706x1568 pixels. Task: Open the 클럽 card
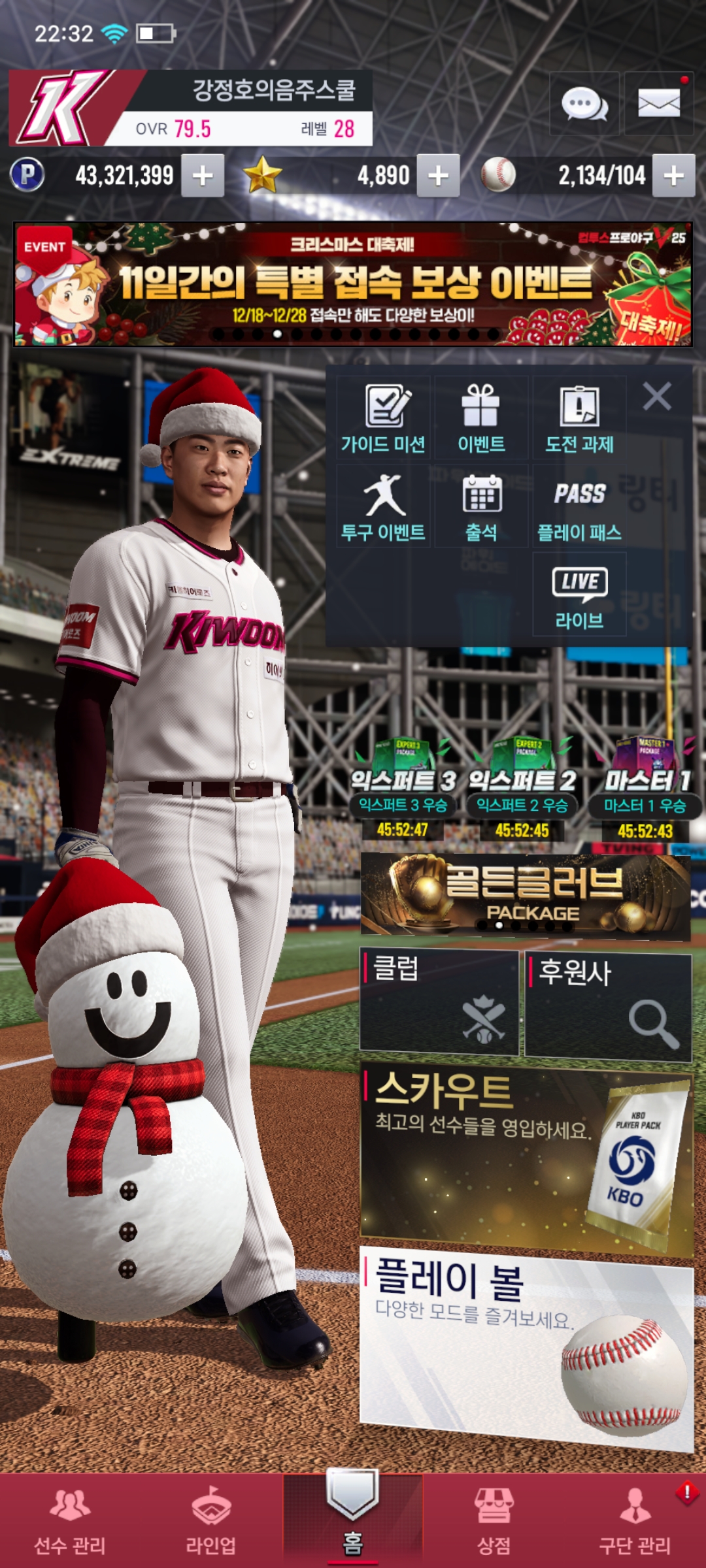(439, 1003)
